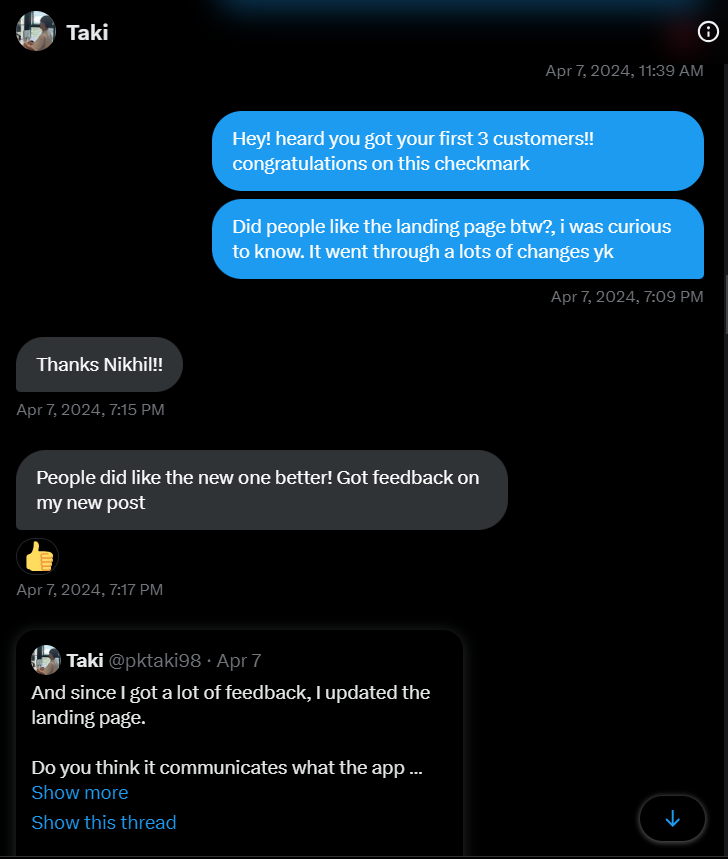
Task: Click the "Apr 7, 2024, 7:15 PM" timestamp
Action: (90, 409)
